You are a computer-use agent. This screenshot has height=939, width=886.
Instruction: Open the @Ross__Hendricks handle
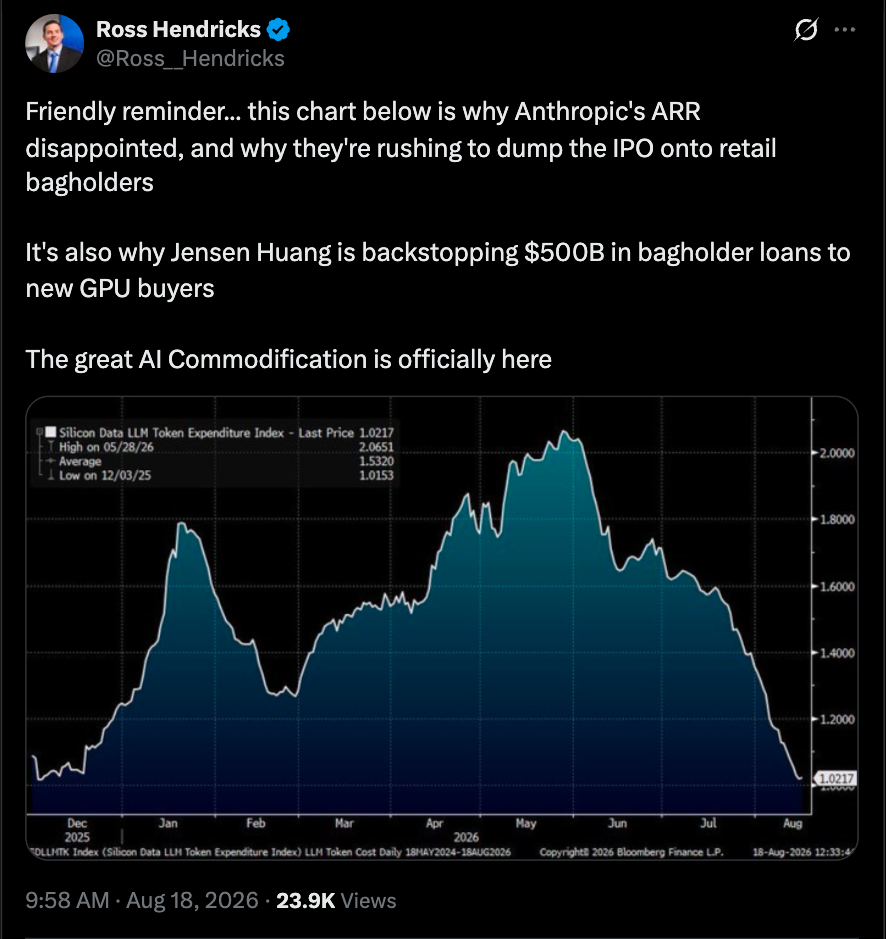190,59
